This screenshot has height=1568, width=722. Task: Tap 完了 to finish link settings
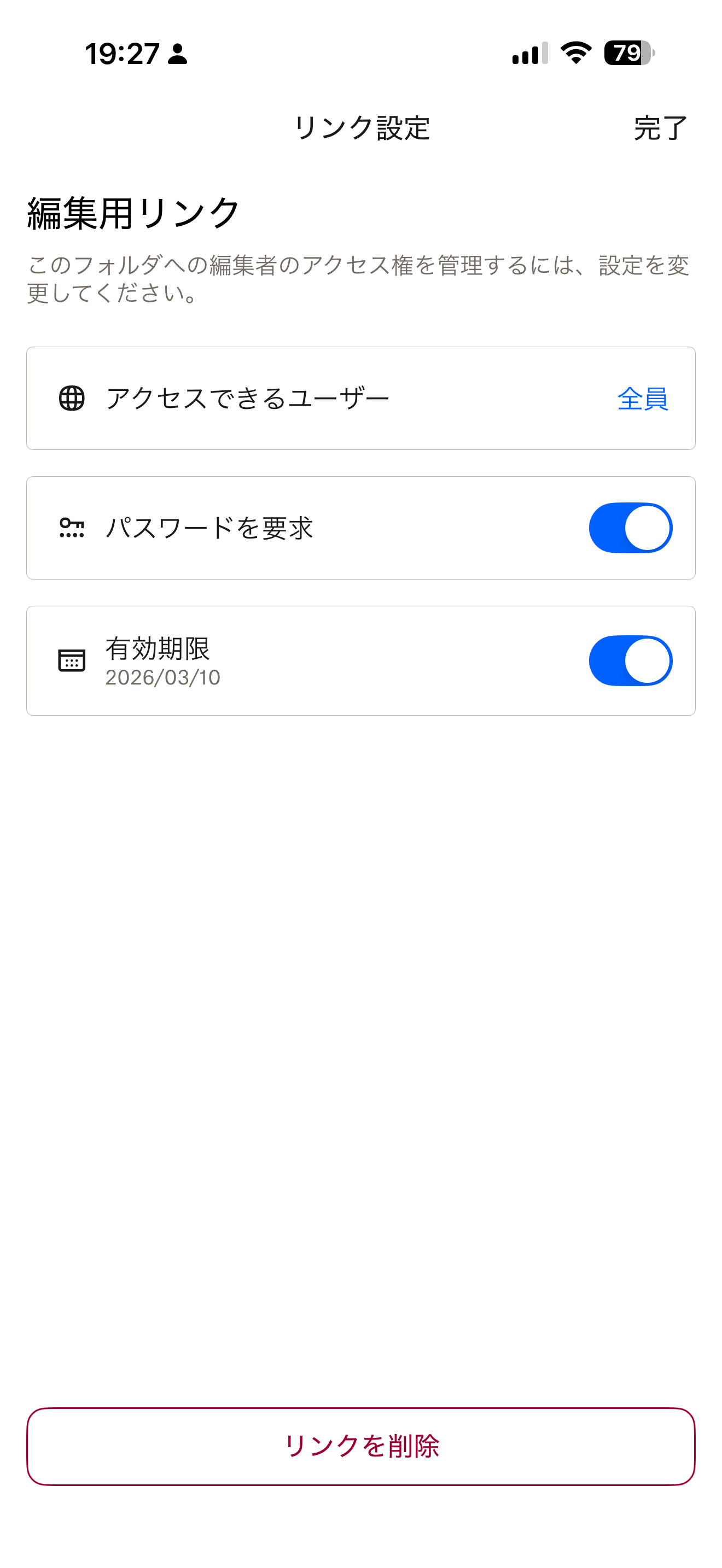[x=660, y=128]
